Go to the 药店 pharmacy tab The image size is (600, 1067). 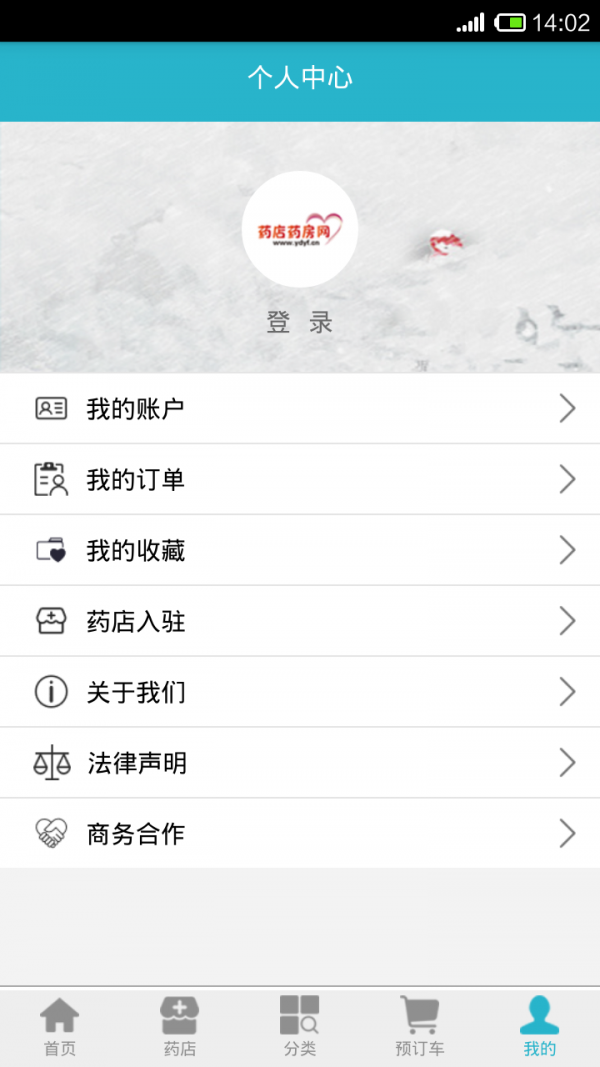(180, 1027)
